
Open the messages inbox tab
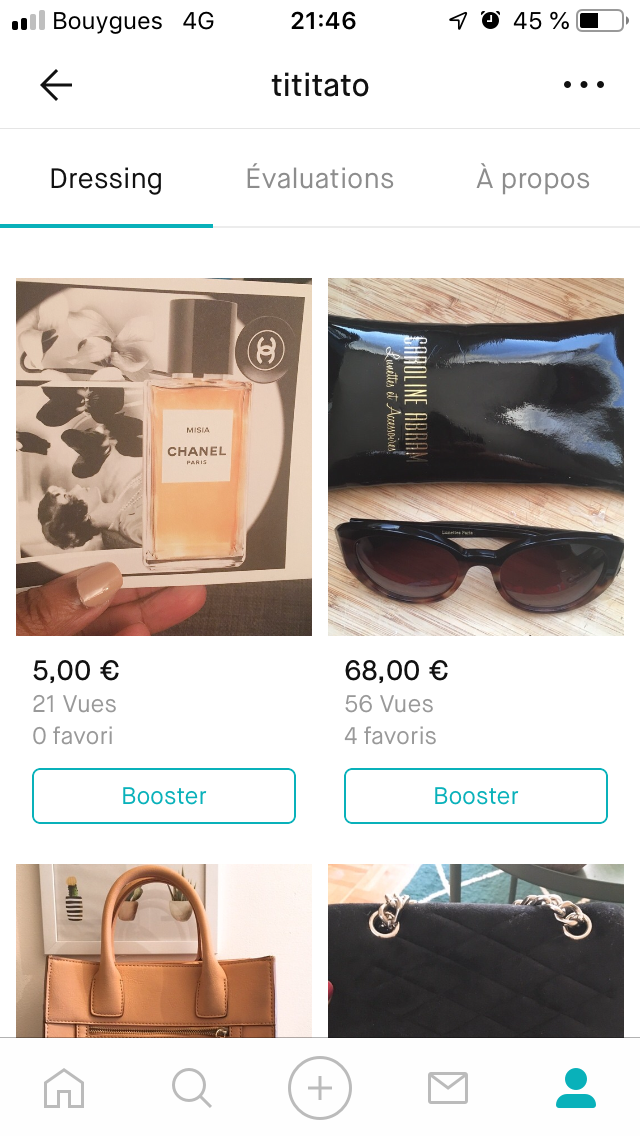point(448,1087)
